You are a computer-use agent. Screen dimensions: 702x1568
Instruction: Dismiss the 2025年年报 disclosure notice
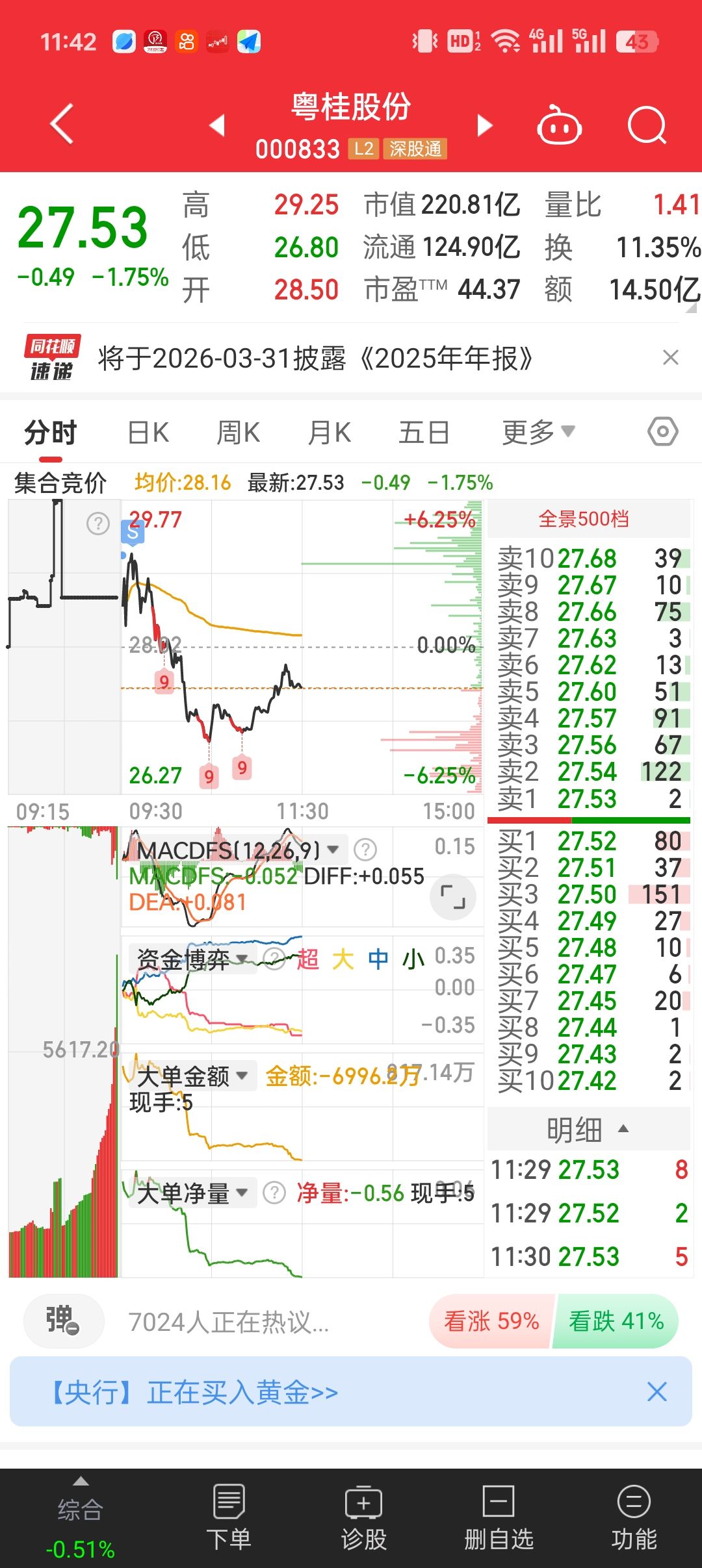click(x=670, y=357)
